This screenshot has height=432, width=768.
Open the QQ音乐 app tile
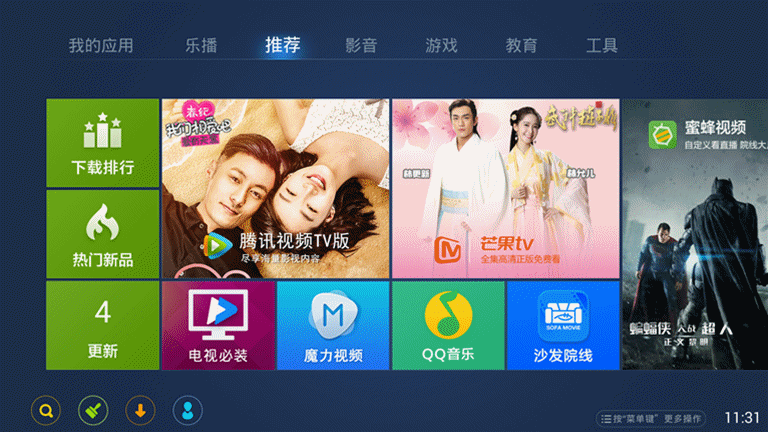(x=448, y=325)
